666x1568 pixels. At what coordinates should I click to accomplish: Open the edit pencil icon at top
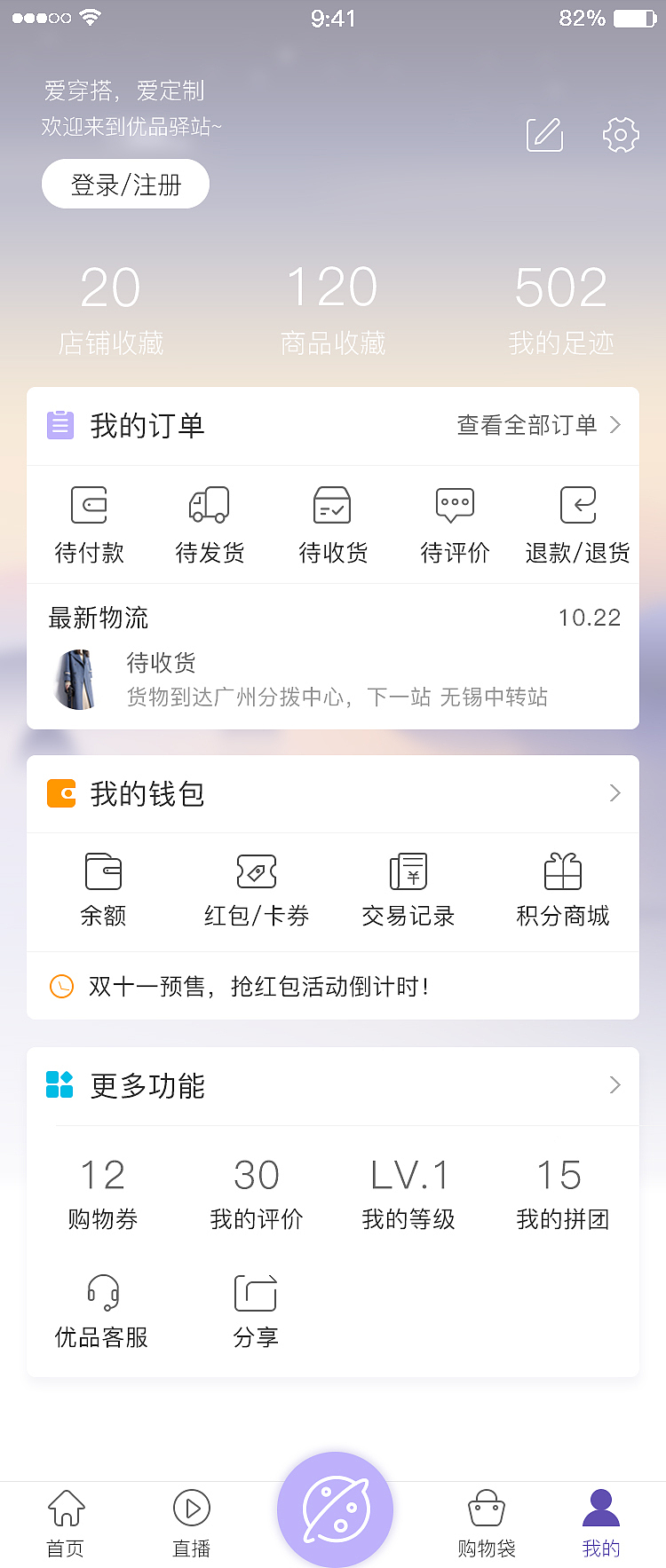[x=544, y=135]
